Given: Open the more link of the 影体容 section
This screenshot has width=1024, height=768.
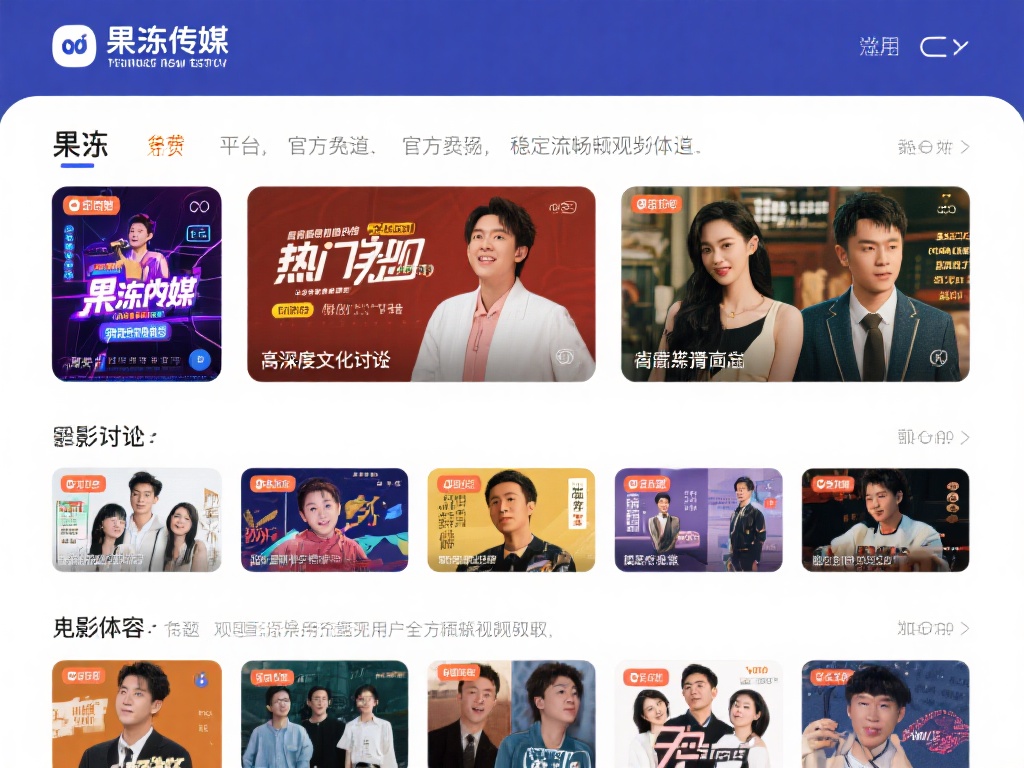Looking at the screenshot, I should pyautogui.click(x=933, y=629).
